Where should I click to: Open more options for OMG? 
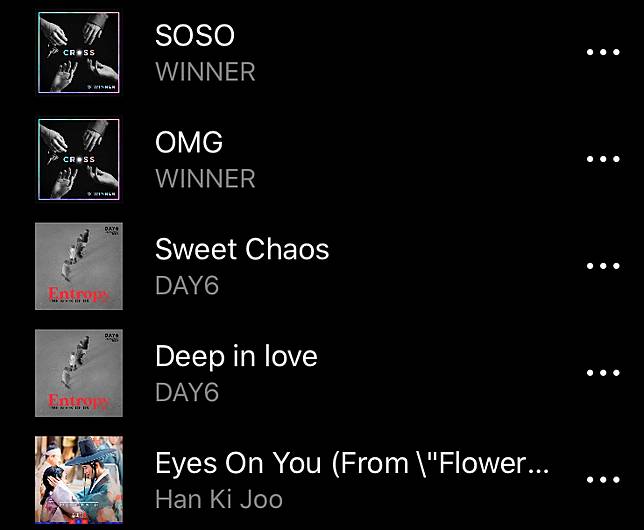[603, 159]
